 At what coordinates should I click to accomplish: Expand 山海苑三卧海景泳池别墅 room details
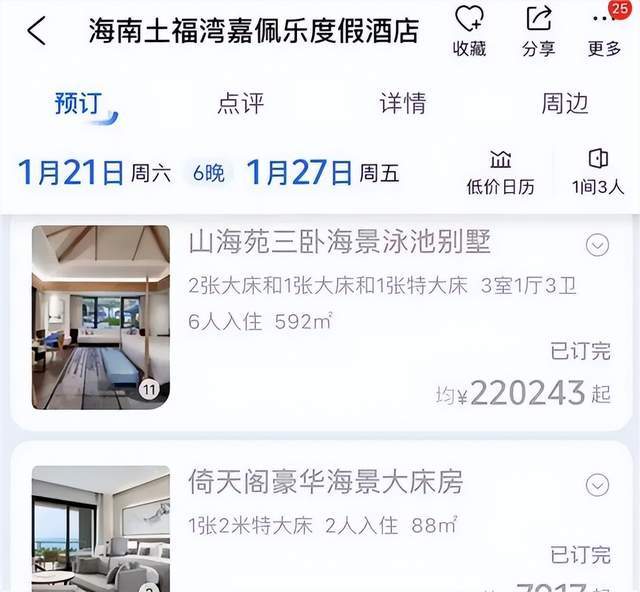(x=597, y=244)
